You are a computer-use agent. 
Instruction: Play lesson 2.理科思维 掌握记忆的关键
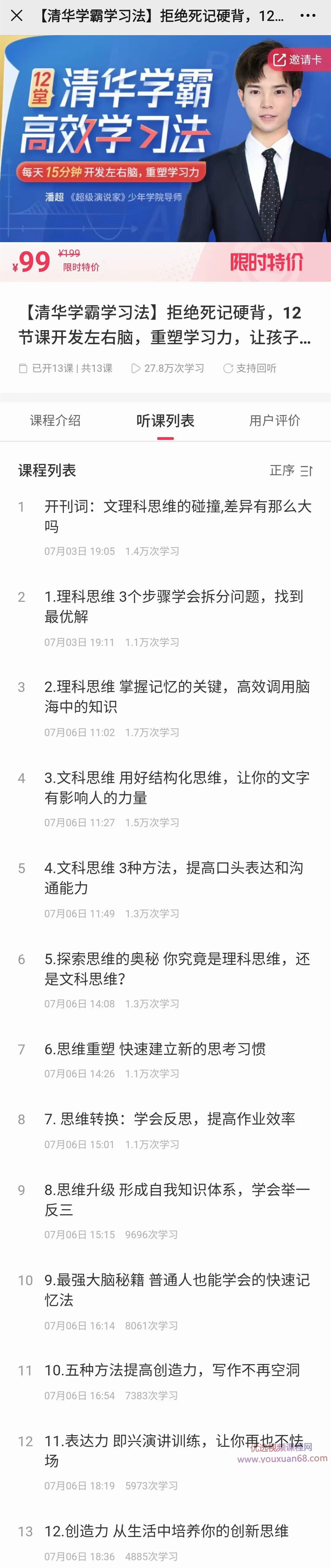pos(177,696)
